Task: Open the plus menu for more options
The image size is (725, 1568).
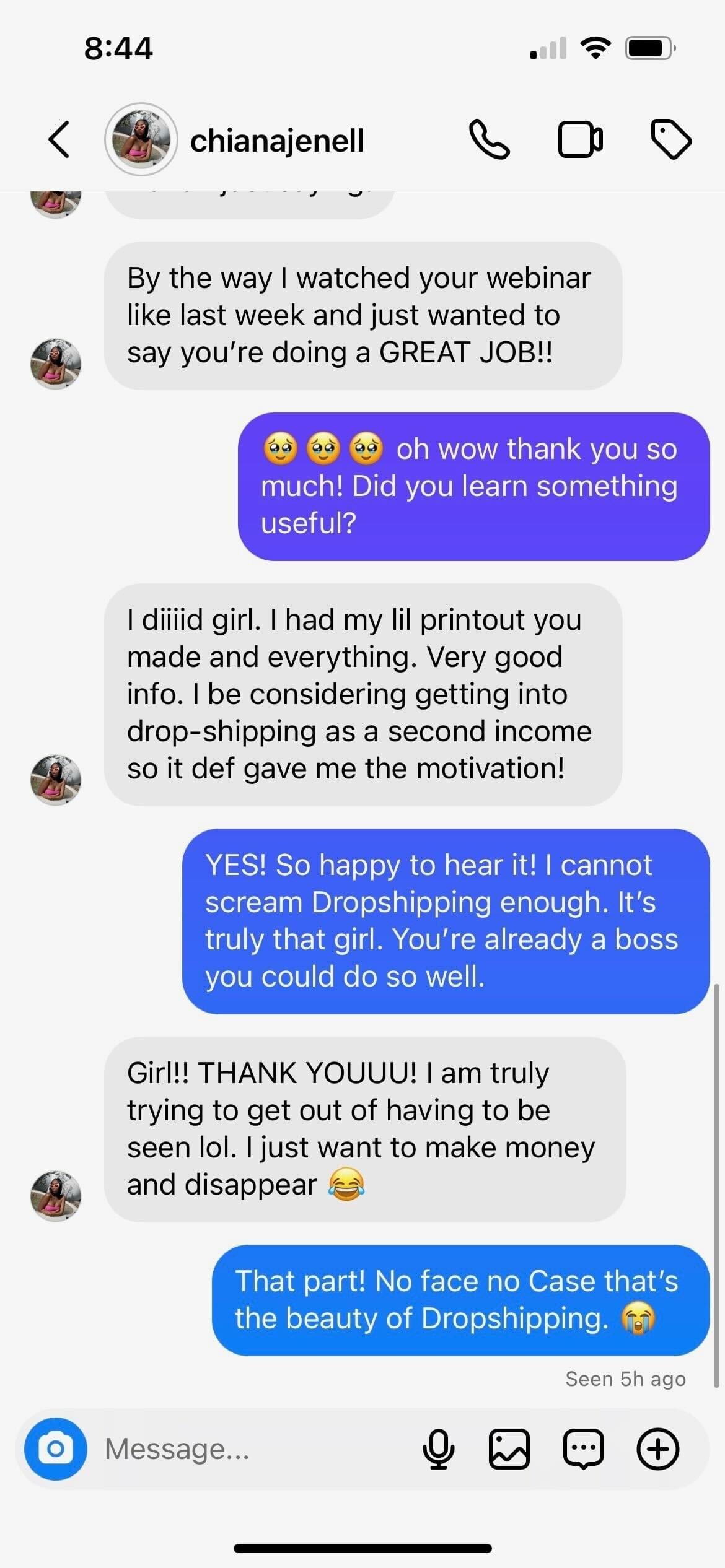Action: coord(657,1448)
